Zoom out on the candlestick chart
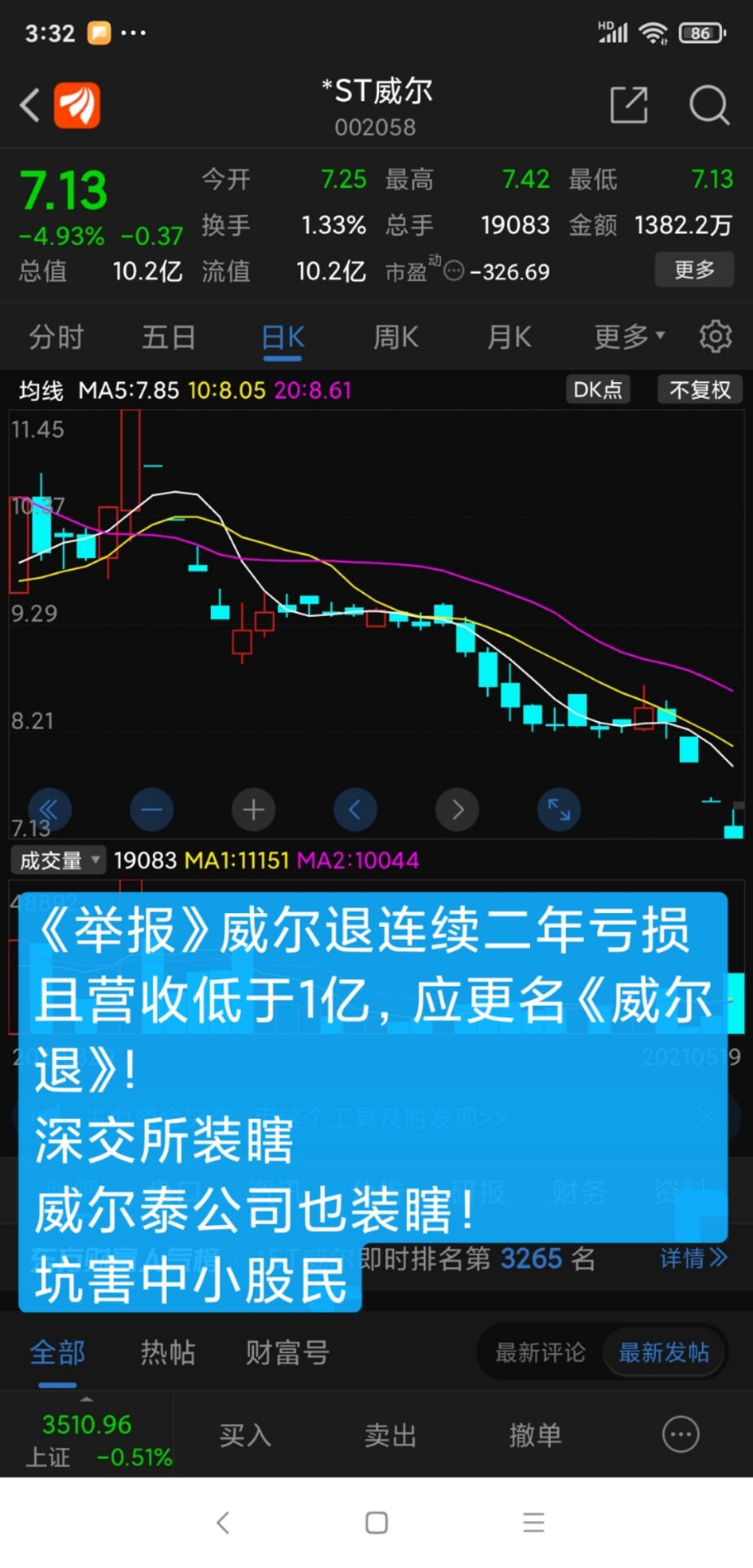 pyautogui.click(x=151, y=809)
